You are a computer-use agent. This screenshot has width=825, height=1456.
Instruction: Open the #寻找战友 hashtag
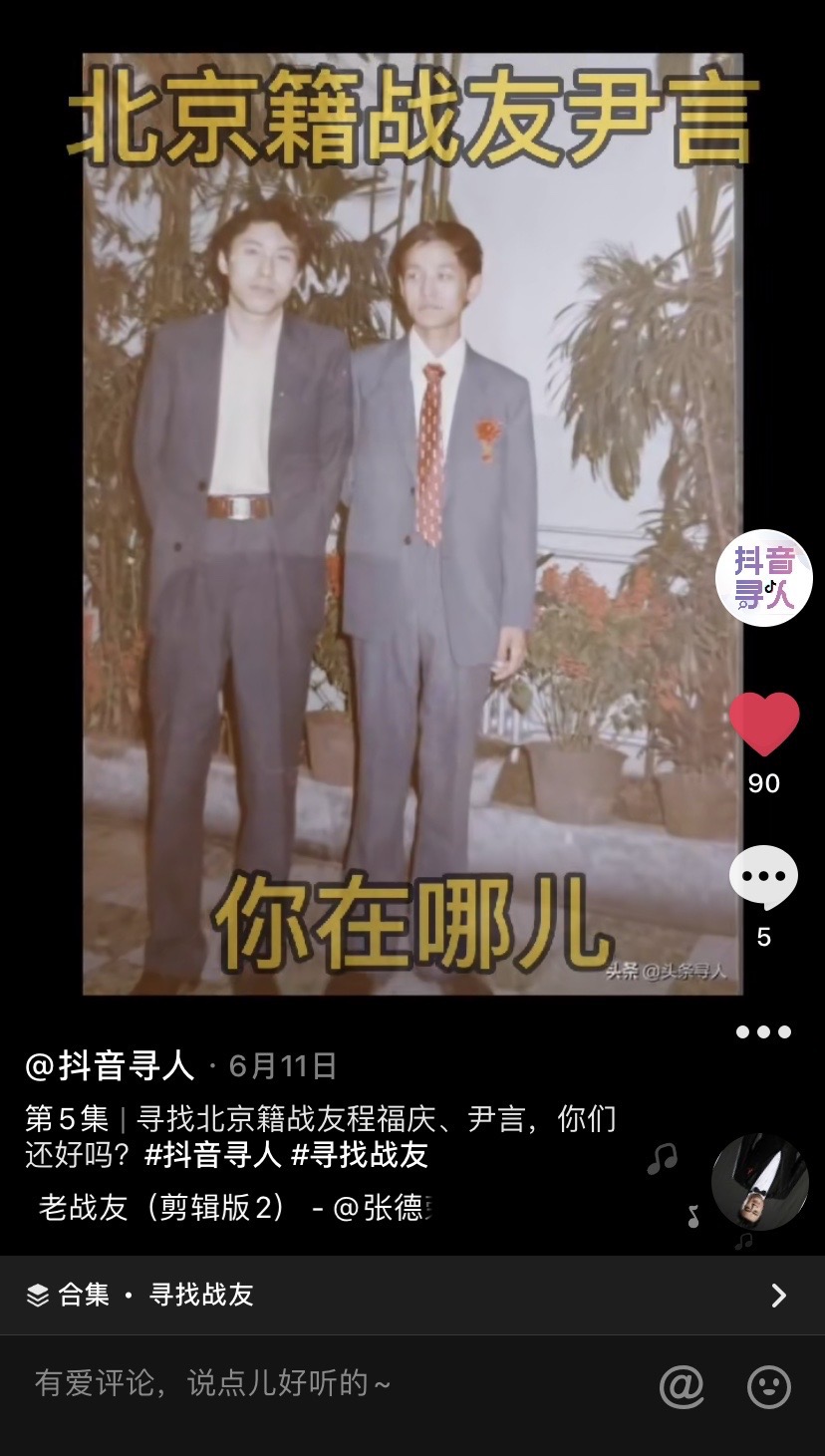360,1155
